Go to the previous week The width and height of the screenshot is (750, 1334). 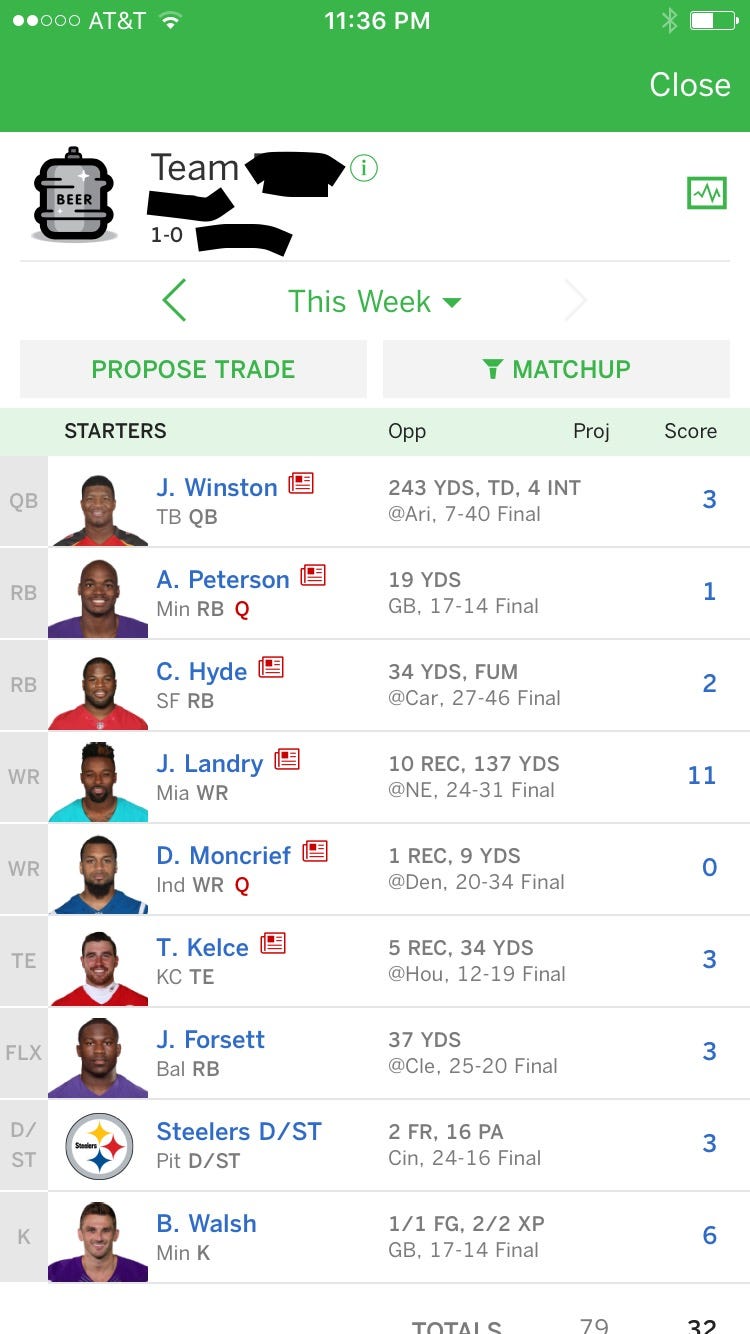(x=174, y=301)
